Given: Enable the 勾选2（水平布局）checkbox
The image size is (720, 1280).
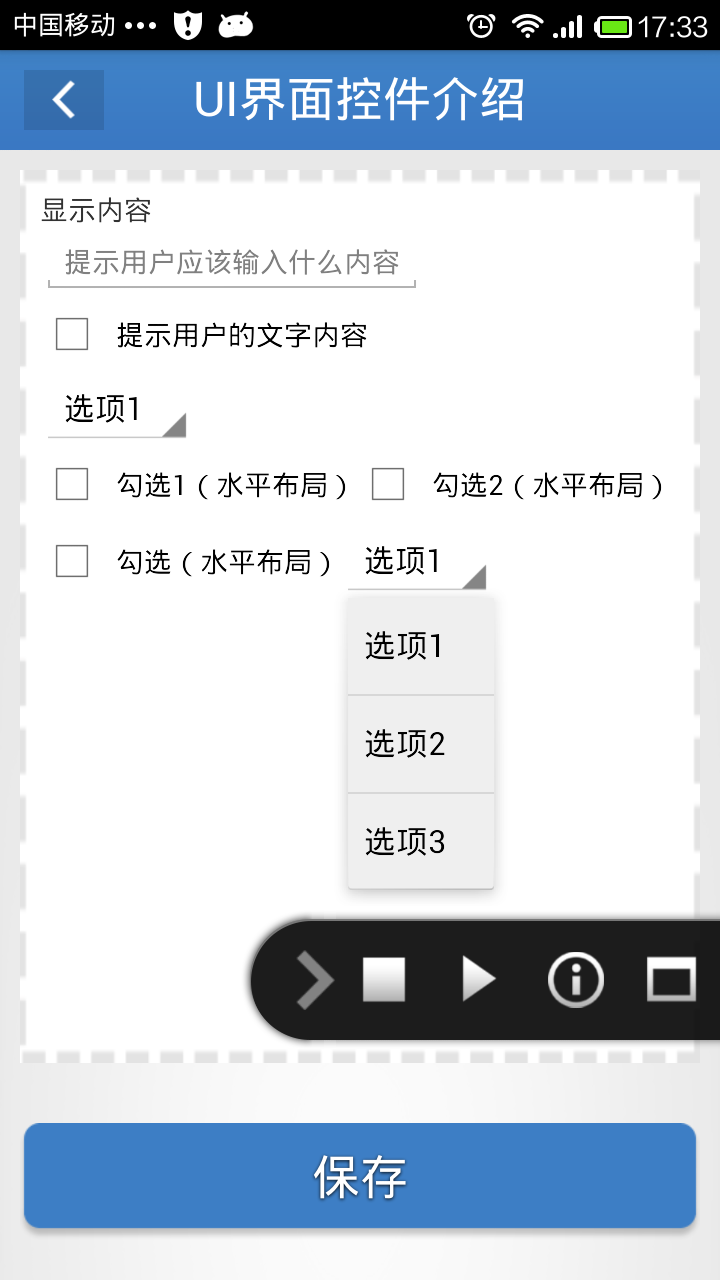Looking at the screenshot, I should pos(387,485).
